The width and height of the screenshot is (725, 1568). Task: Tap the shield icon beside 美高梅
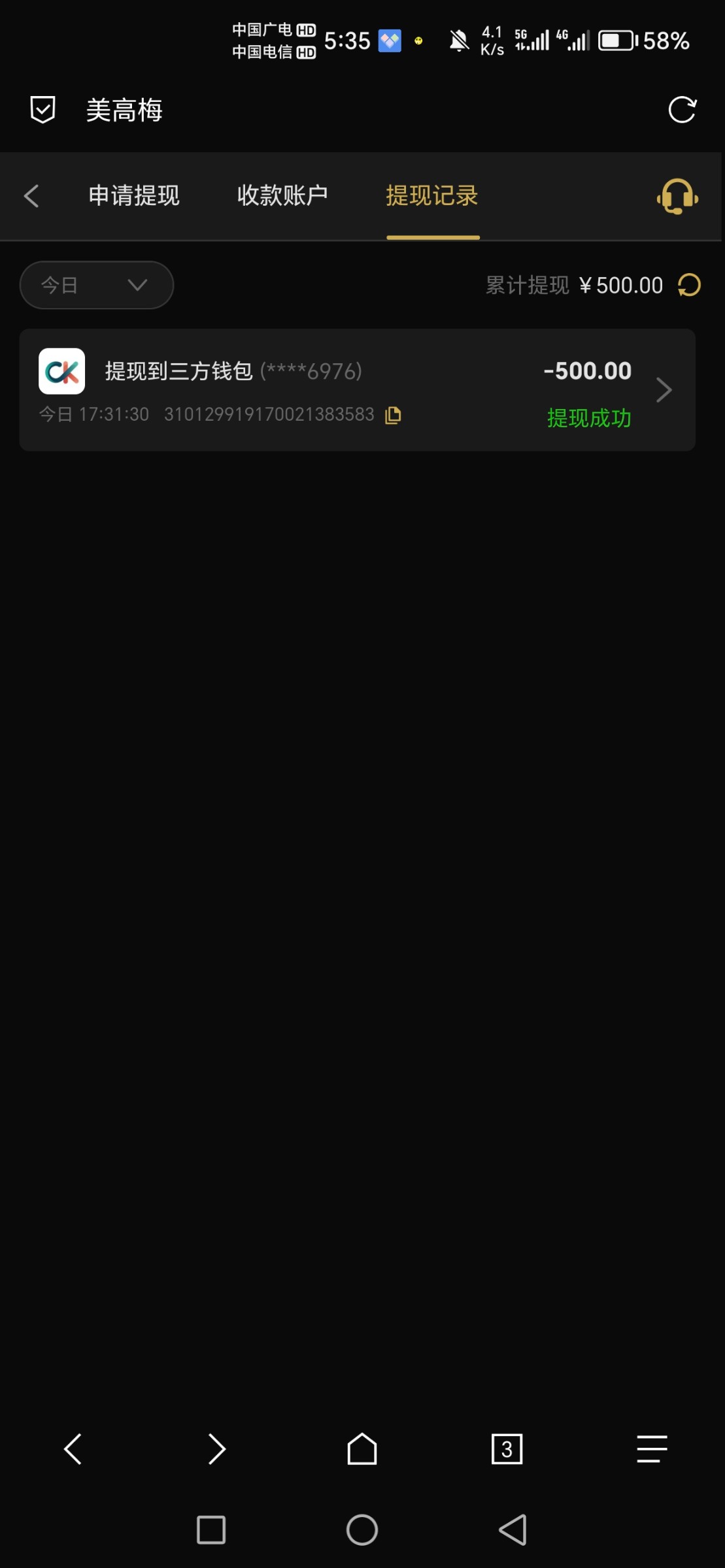(42, 110)
